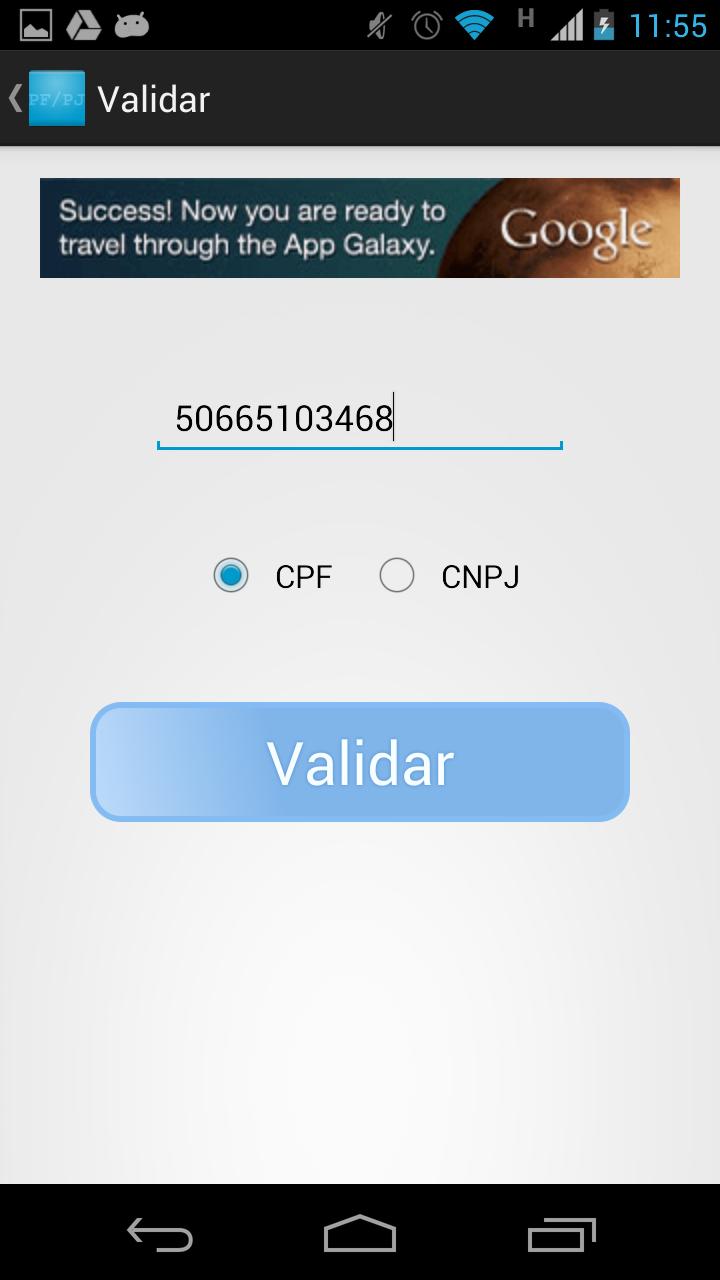Tap the Validar title in the action bar
This screenshot has width=720, height=1280.
(x=155, y=97)
